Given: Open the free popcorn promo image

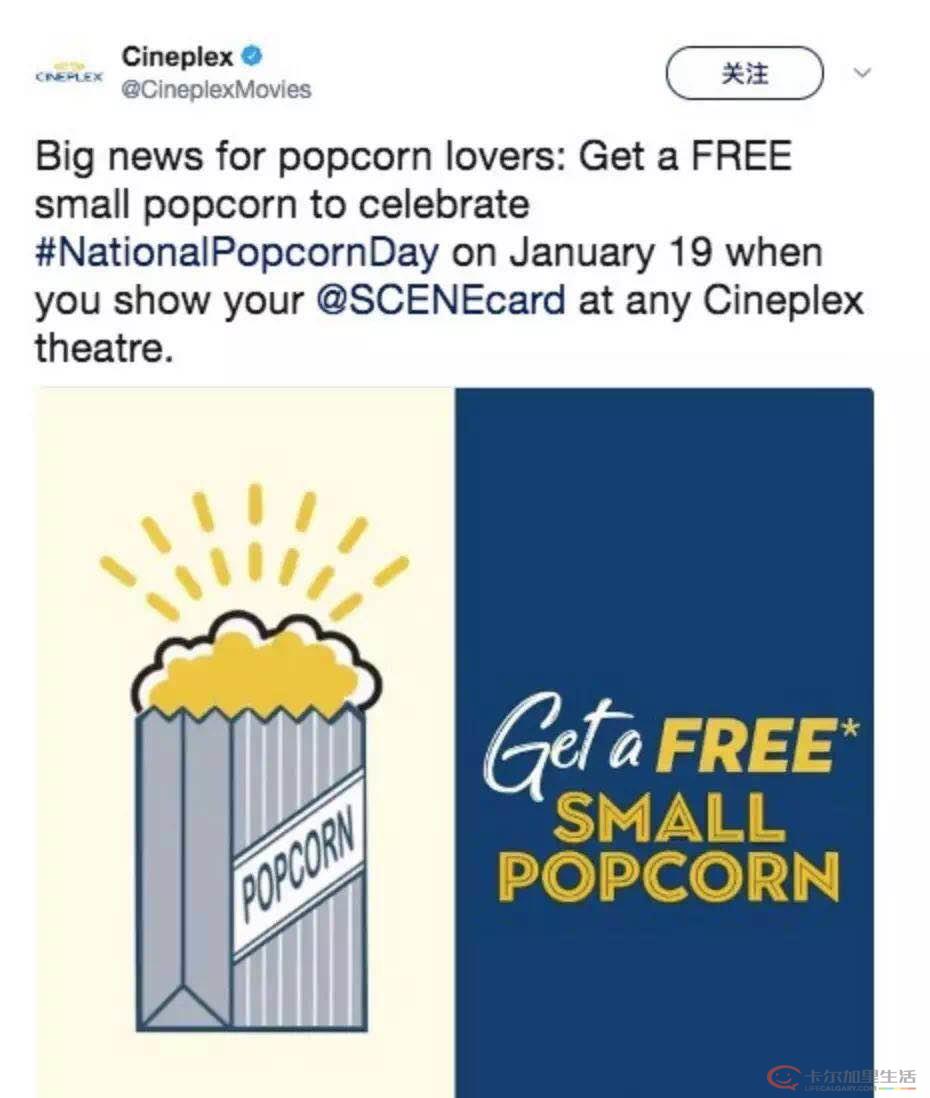Looking at the screenshot, I should click(455, 740).
